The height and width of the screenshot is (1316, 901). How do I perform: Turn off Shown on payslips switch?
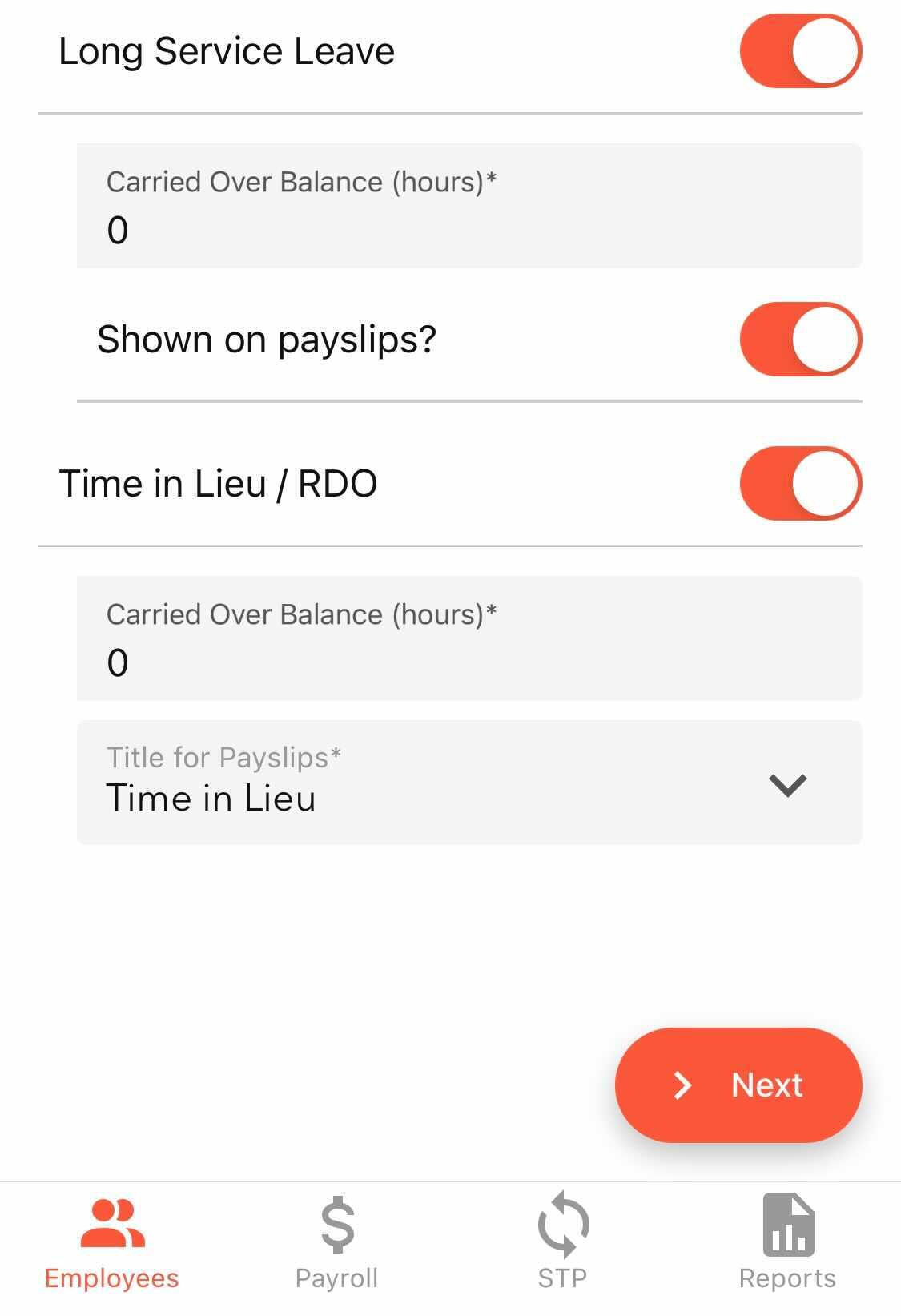(800, 340)
